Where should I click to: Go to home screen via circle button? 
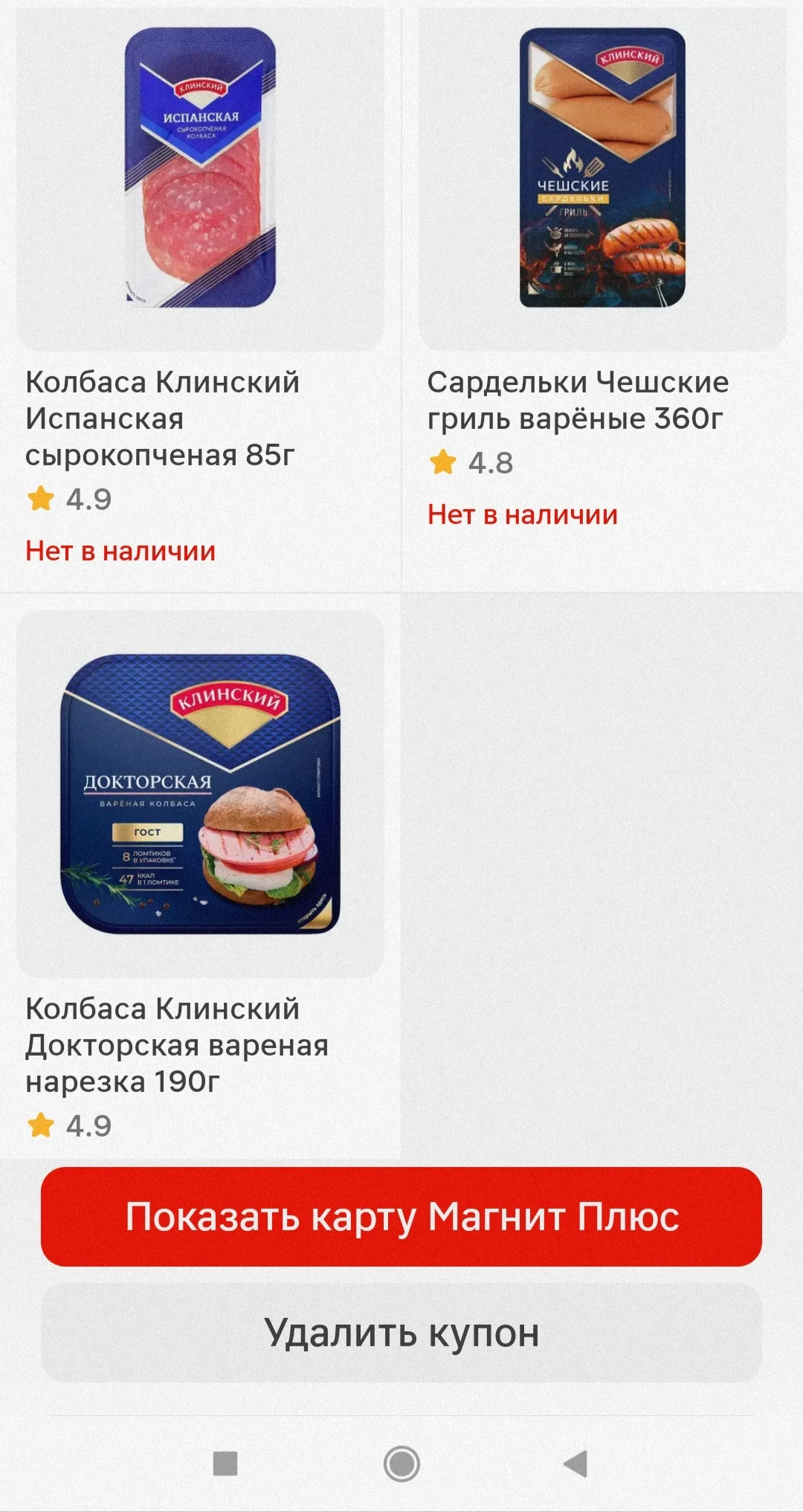(x=401, y=1464)
